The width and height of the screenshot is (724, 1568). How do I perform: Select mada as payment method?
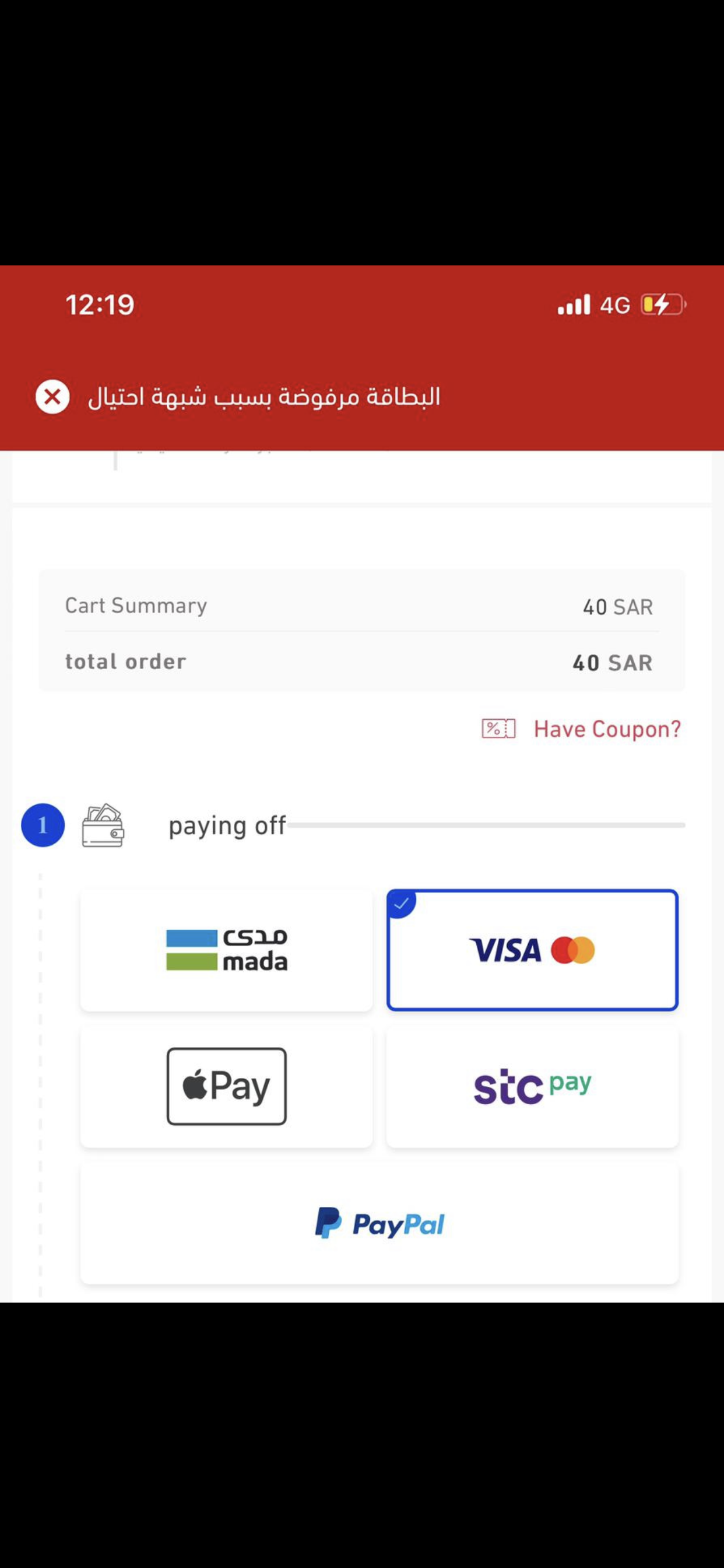(x=226, y=950)
